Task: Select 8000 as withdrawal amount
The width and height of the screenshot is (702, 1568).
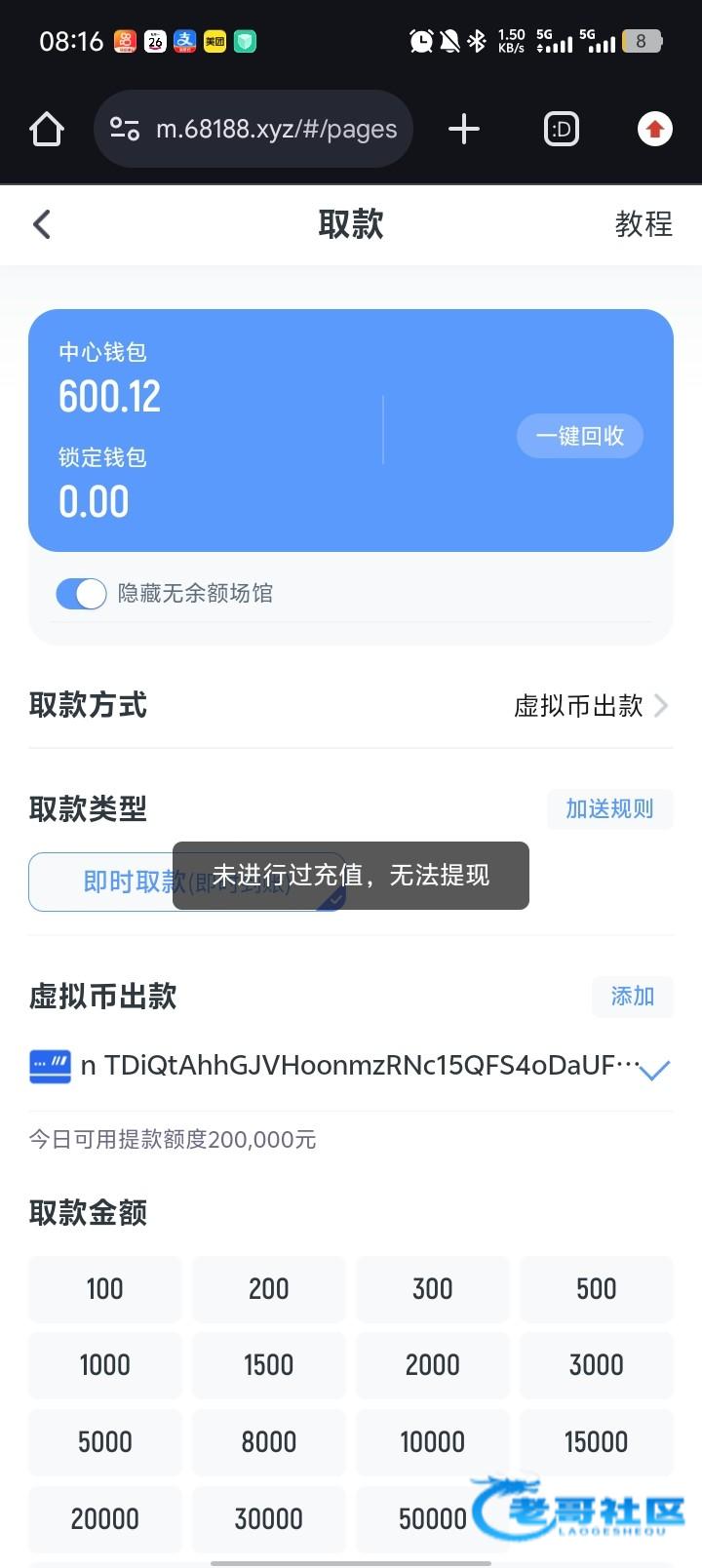Action: [x=269, y=1441]
